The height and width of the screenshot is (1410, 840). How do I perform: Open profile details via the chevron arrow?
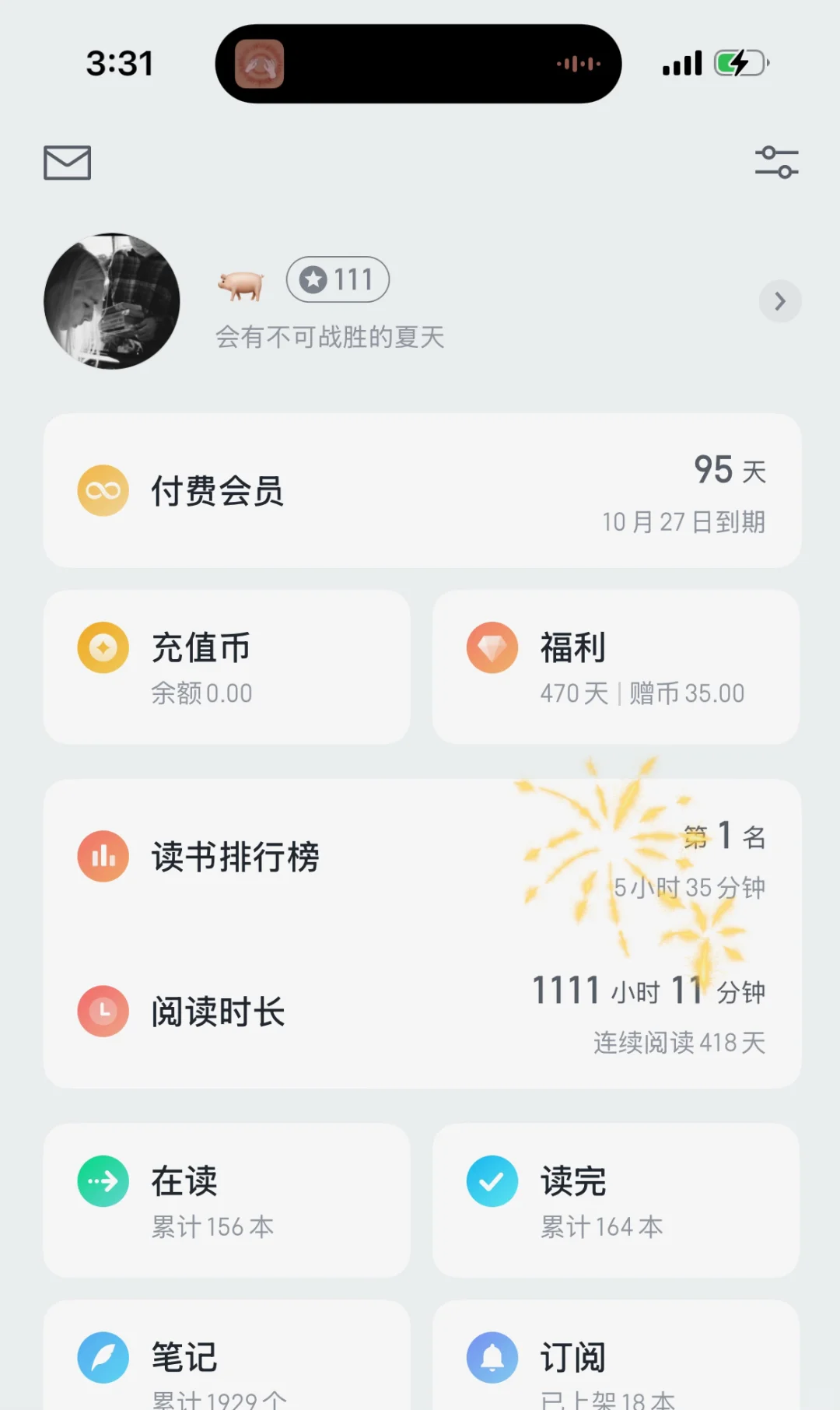click(x=779, y=301)
